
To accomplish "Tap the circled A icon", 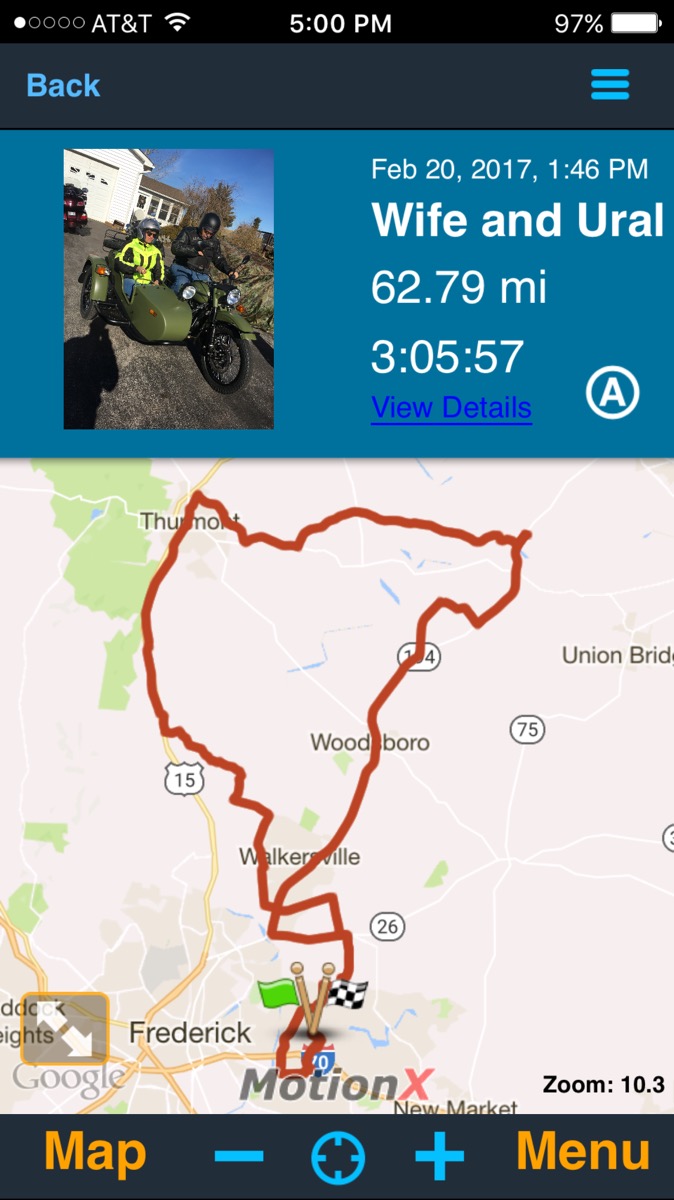I will click(612, 393).
